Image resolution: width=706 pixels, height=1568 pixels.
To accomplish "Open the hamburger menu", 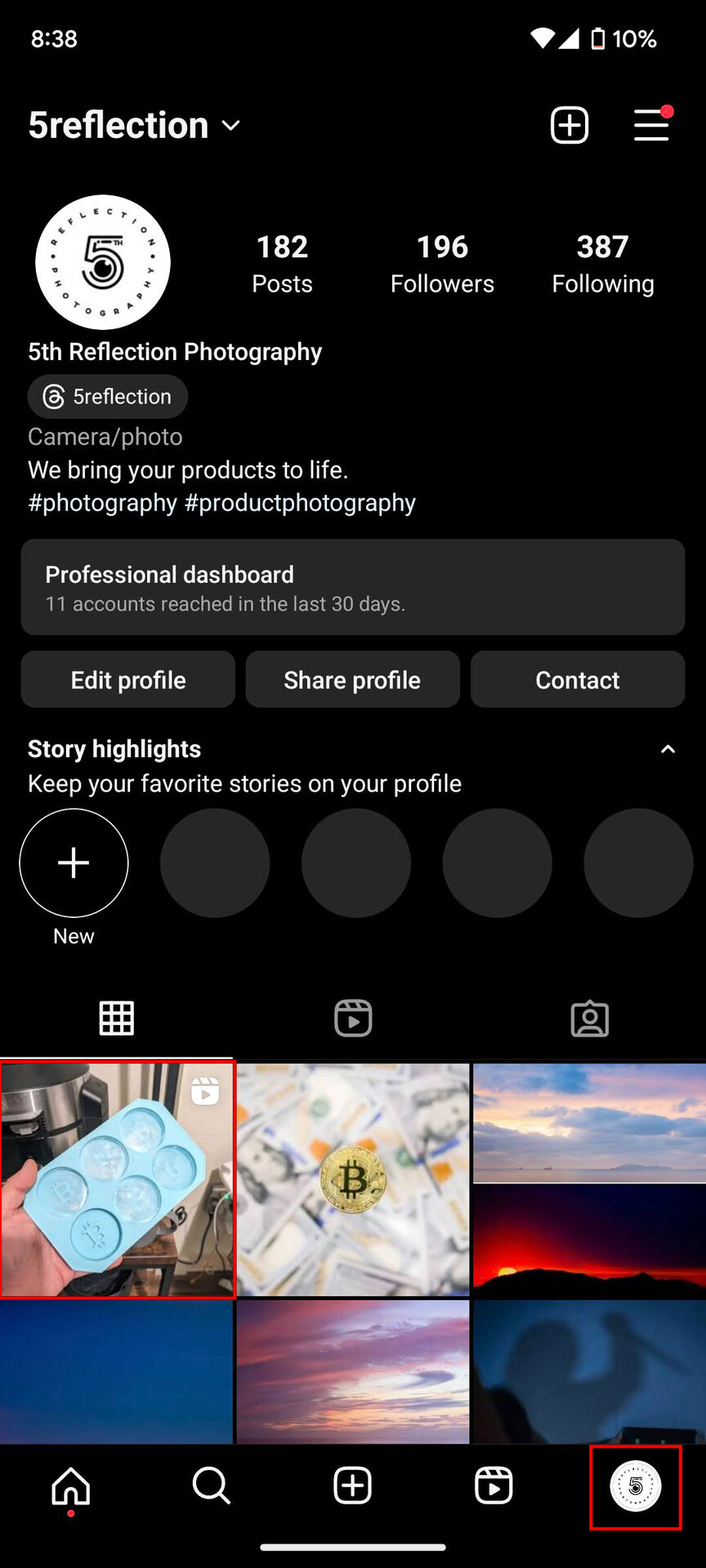I will 651,125.
